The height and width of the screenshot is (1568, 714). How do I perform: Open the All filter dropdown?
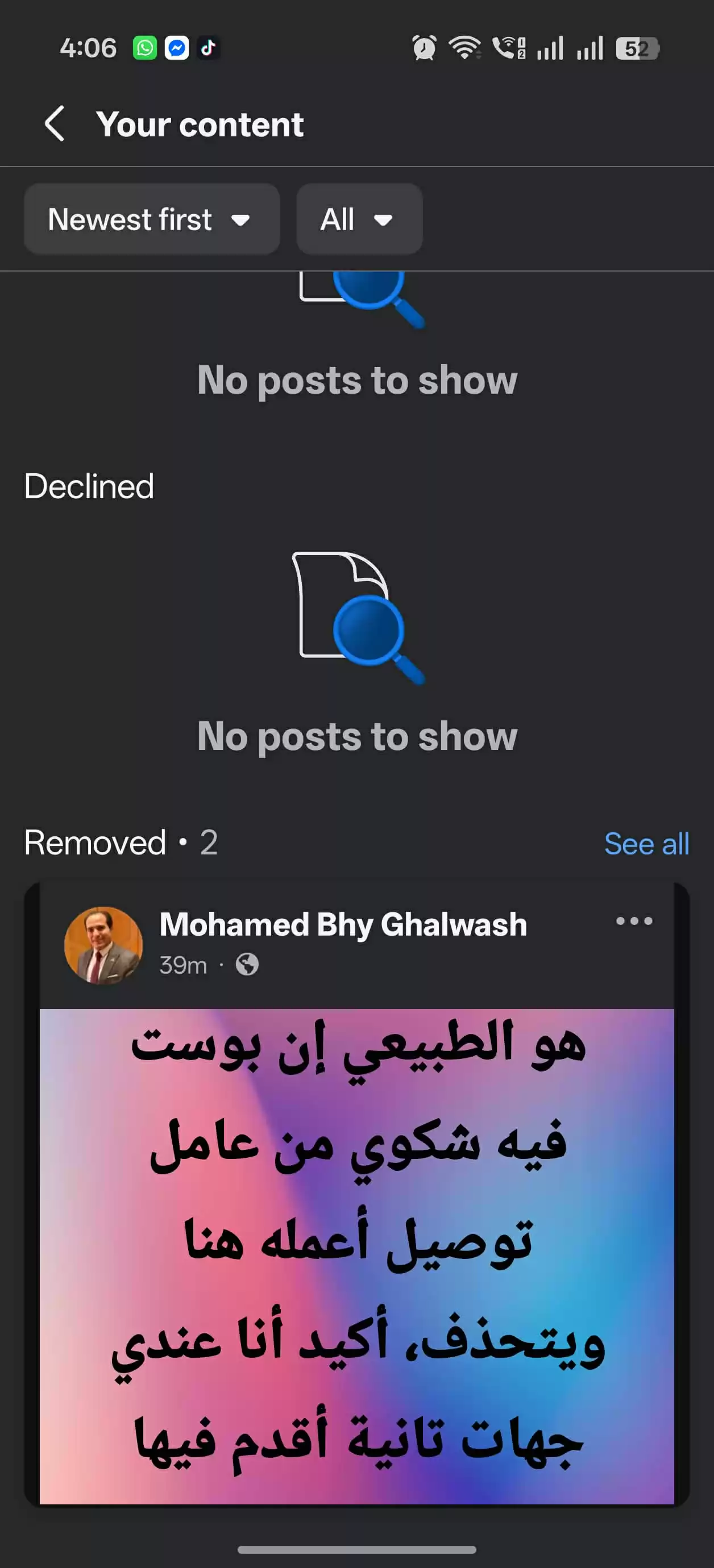pos(358,219)
